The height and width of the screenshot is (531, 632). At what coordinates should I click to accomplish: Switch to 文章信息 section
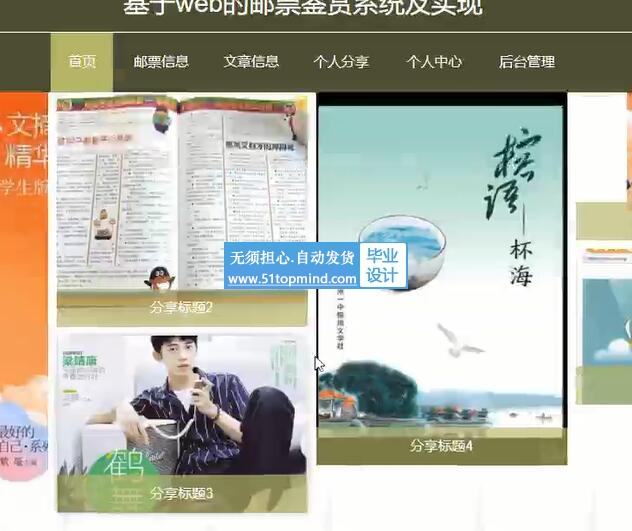[x=251, y=62]
